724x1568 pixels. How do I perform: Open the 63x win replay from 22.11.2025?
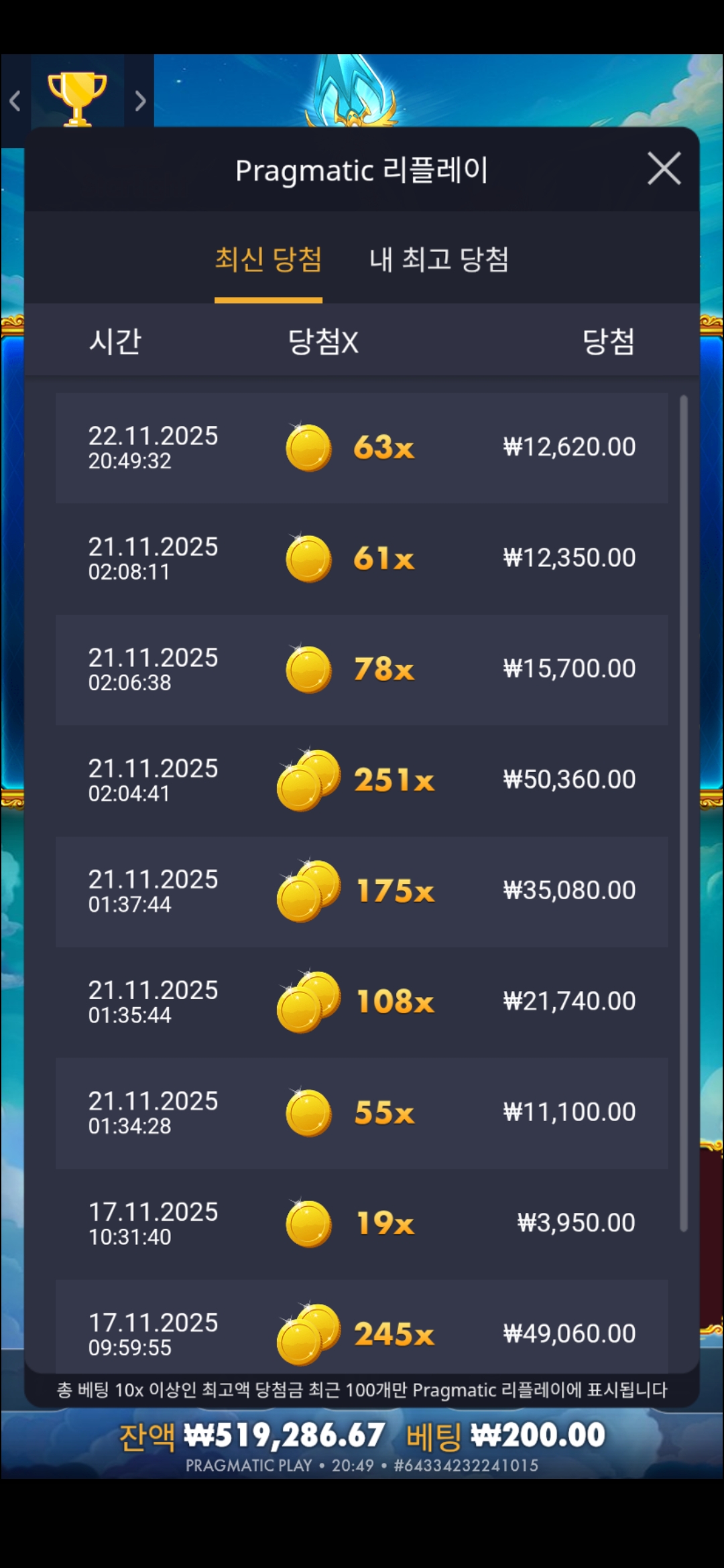(362, 448)
